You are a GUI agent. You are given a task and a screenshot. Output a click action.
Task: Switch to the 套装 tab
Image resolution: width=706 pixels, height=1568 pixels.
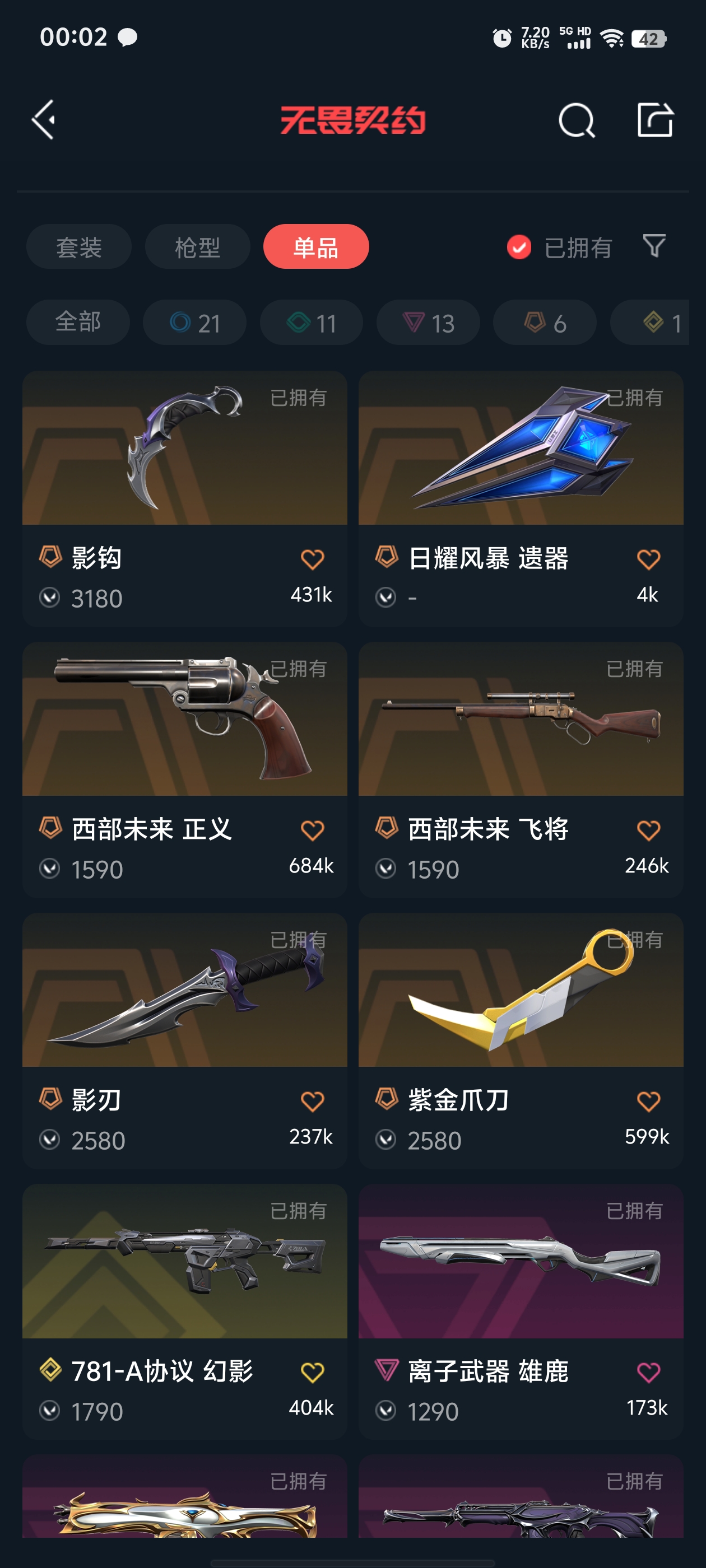pyautogui.click(x=78, y=247)
